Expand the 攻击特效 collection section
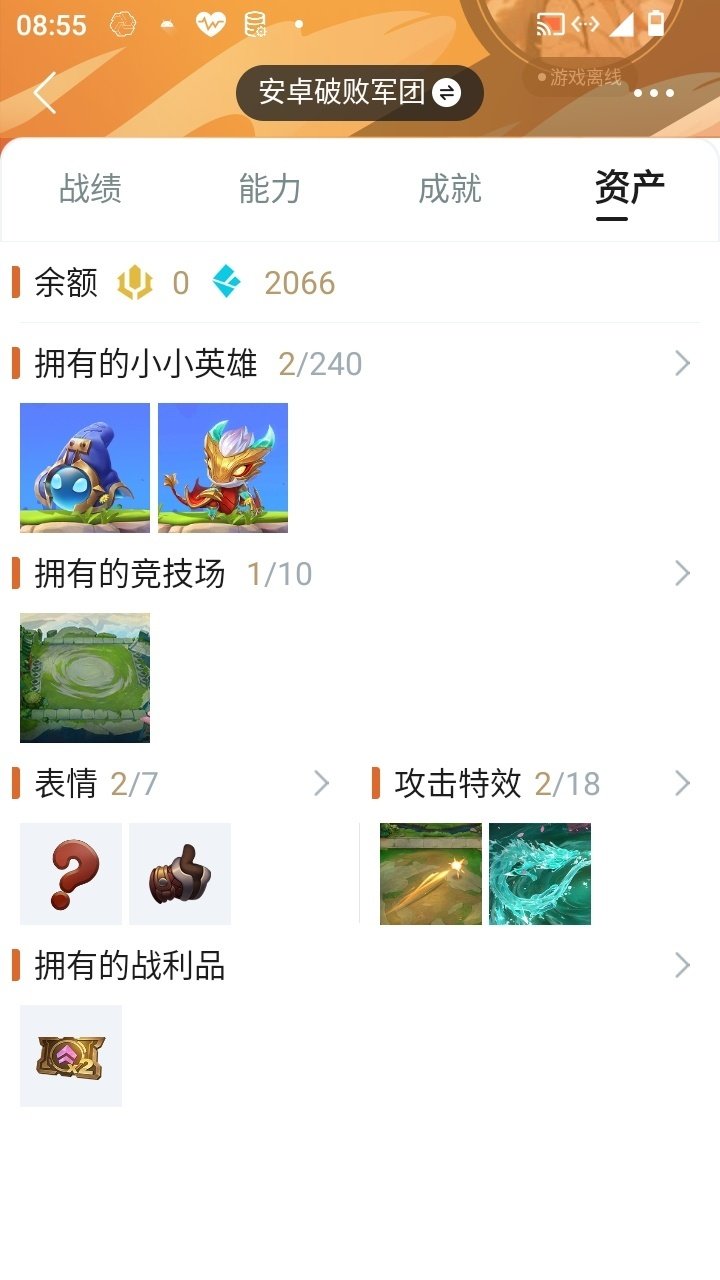 click(x=682, y=783)
